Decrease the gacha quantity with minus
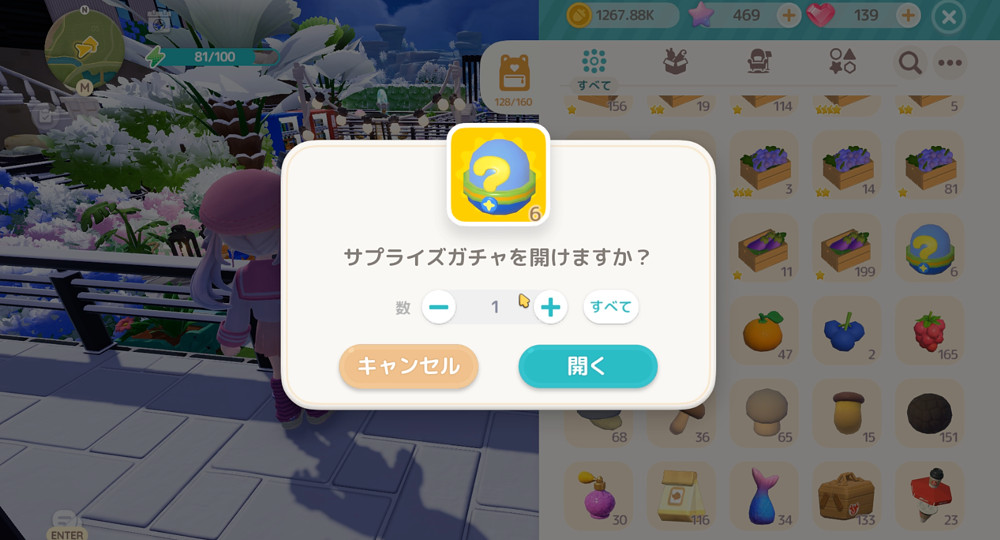 coord(438,307)
